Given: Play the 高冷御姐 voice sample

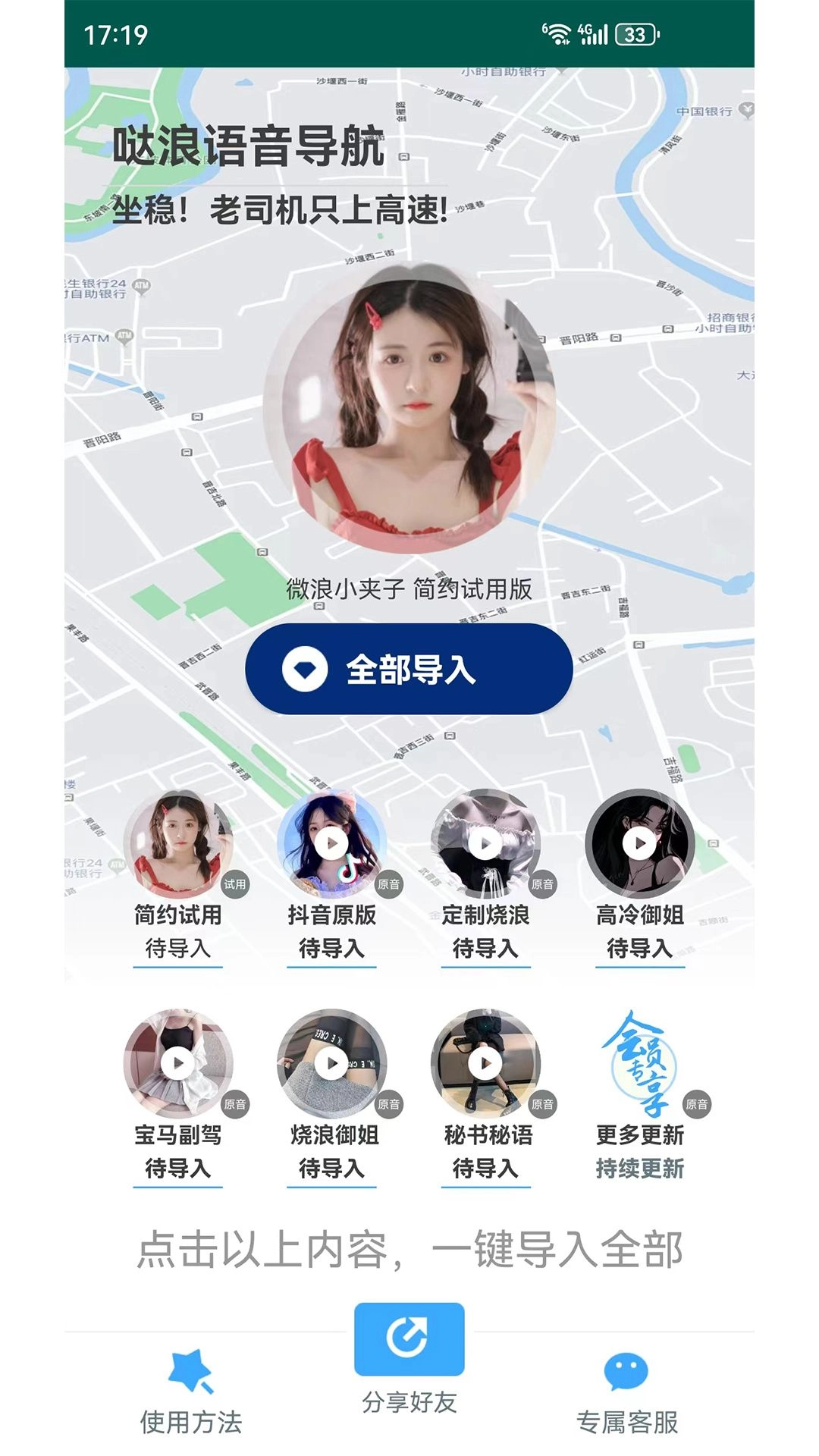Looking at the screenshot, I should 639,843.
